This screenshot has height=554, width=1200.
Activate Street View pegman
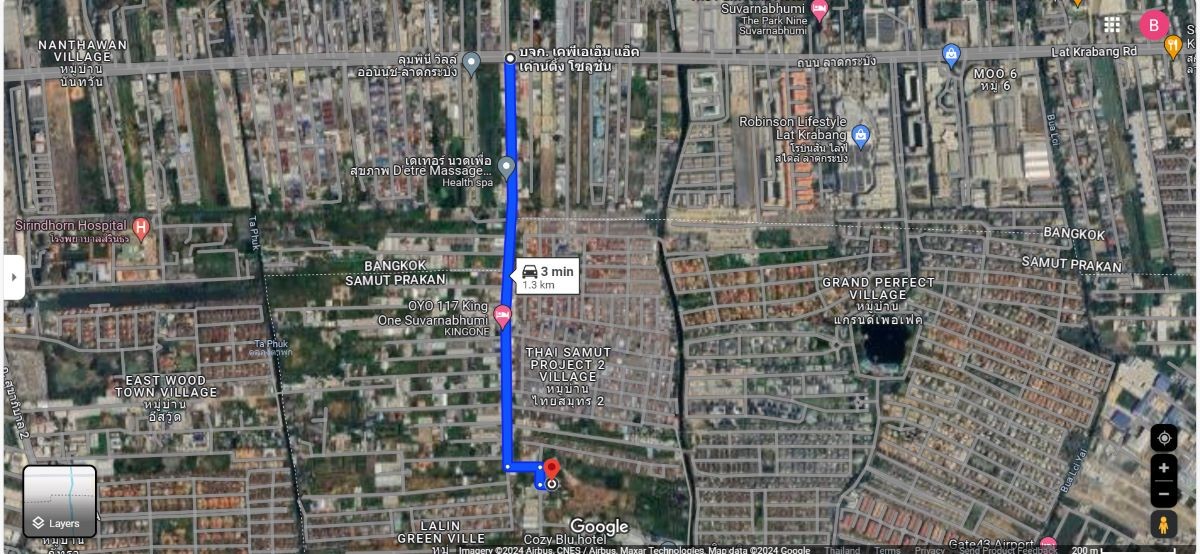coord(1164,524)
